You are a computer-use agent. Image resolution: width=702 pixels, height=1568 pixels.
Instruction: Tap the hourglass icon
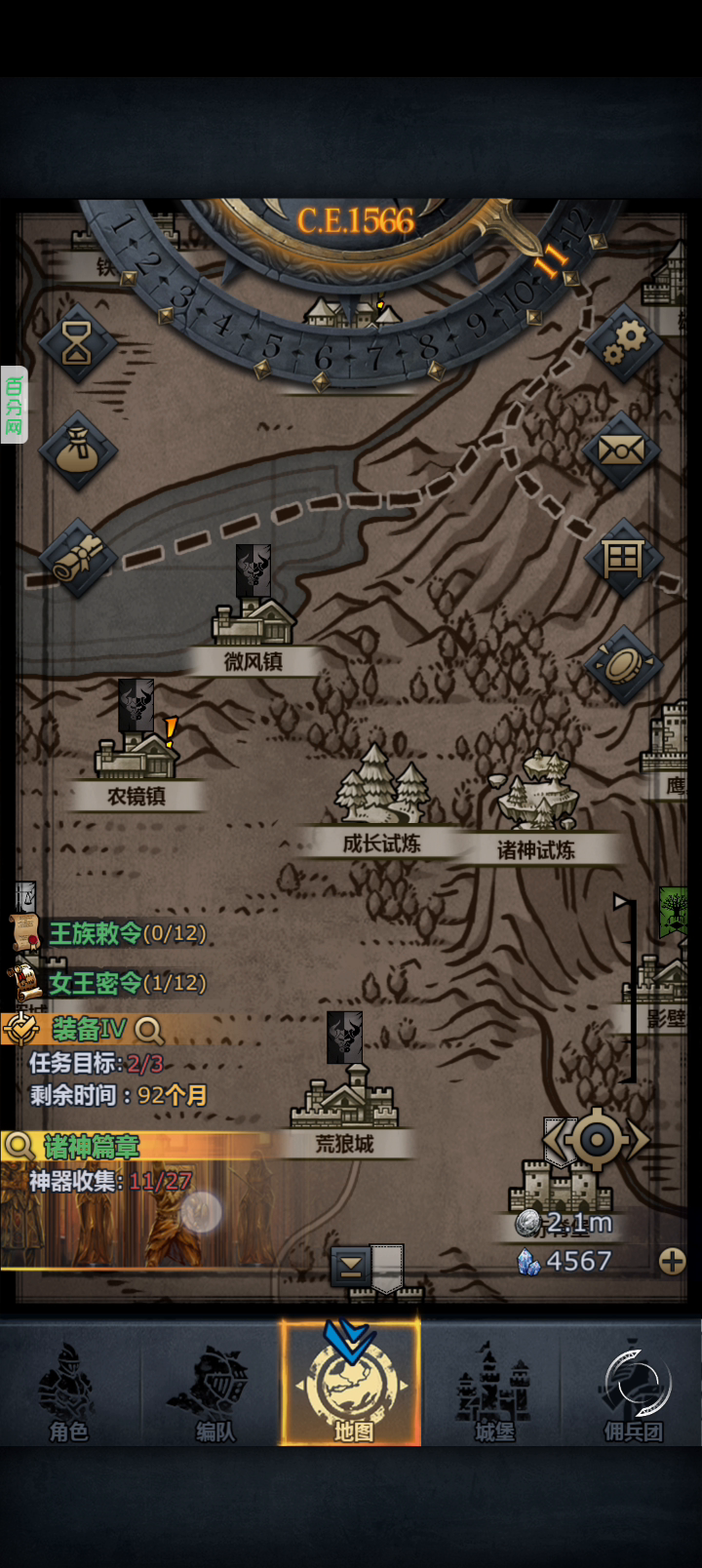click(x=78, y=343)
